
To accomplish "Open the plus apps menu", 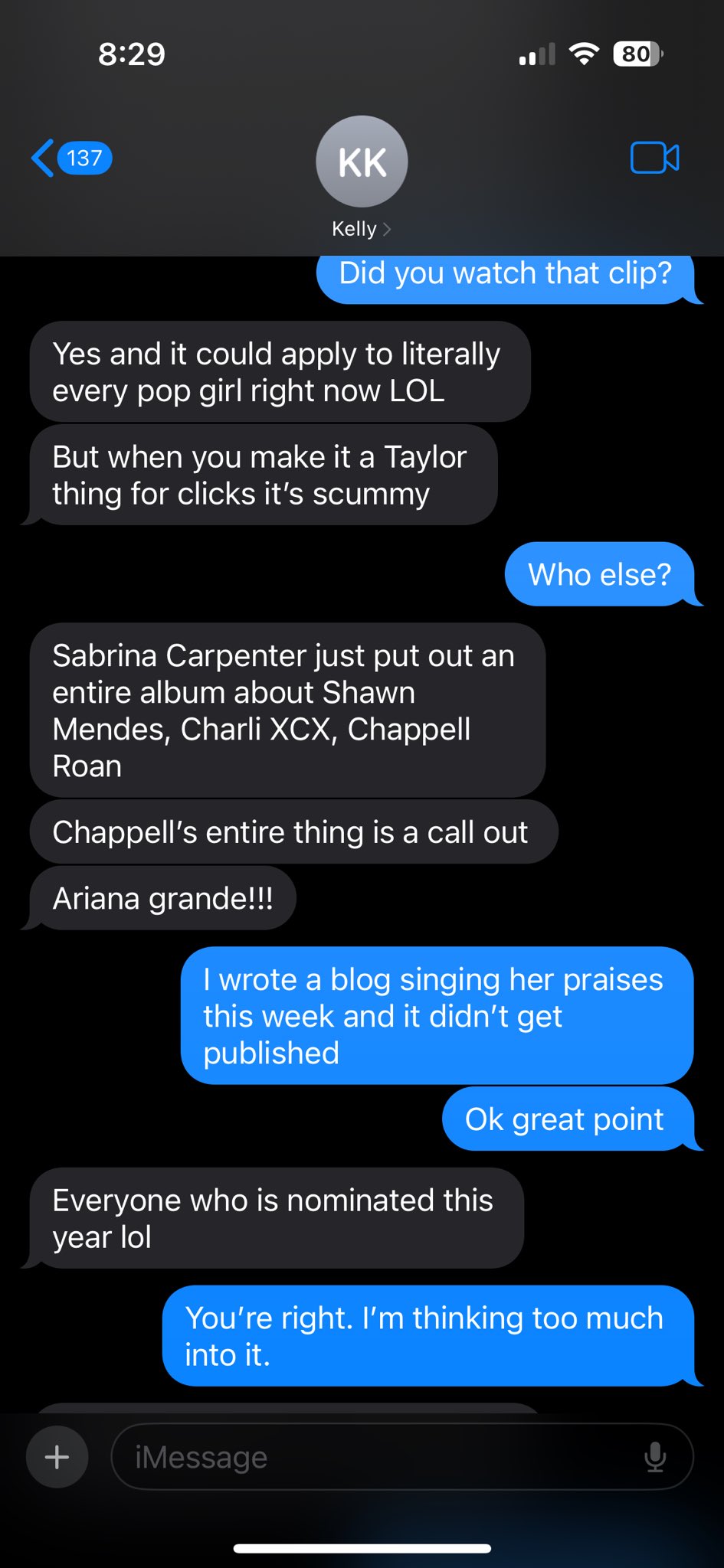I will [x=57, y=1457].
